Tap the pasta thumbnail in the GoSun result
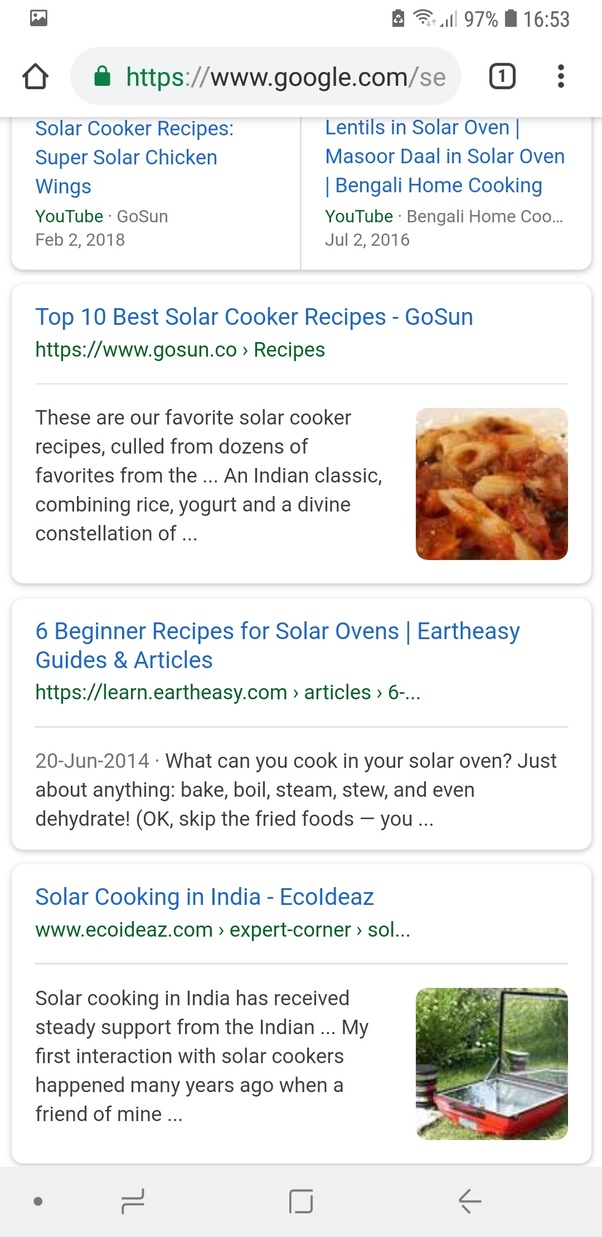 pos(491,483)
